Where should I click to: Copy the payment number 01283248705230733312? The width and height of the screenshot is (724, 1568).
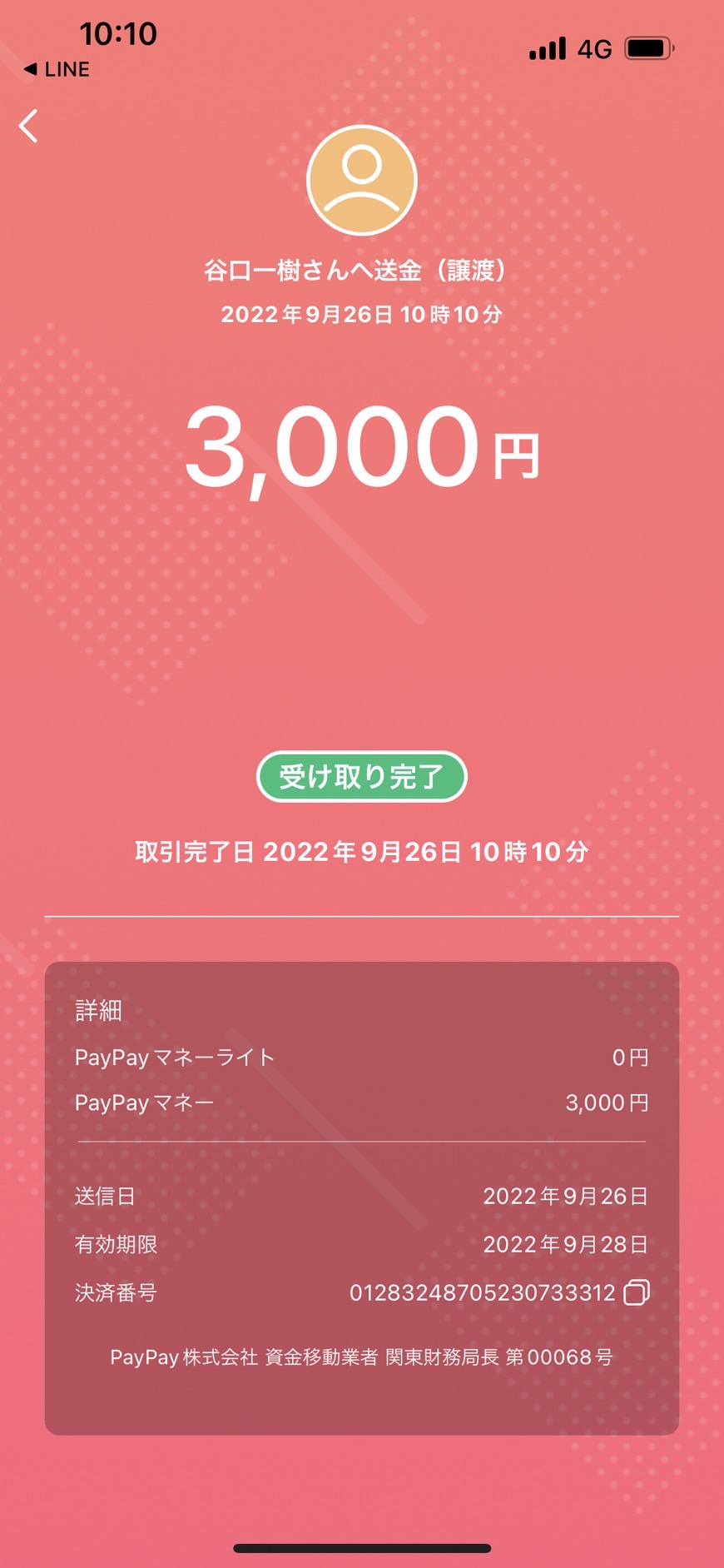(637, 1292)
